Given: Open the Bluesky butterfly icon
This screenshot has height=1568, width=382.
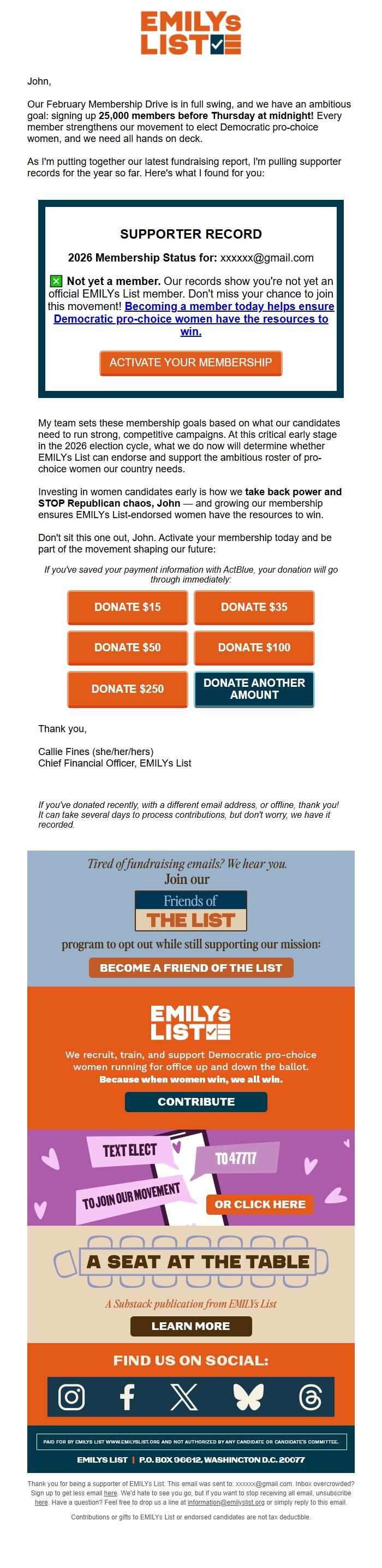Looking at the screenshot, I should [248, 1397].
